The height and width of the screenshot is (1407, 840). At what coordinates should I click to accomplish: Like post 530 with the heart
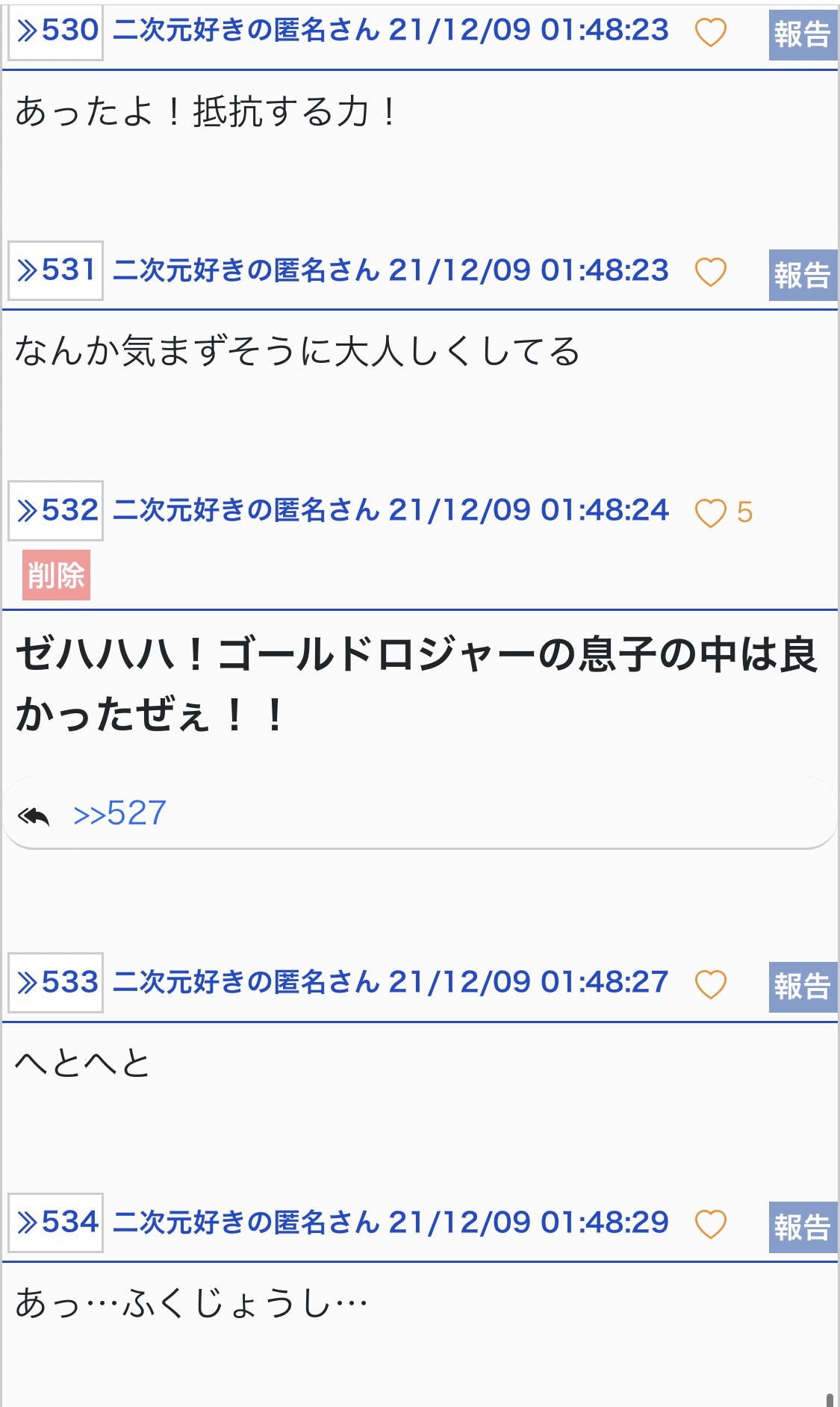710,32
